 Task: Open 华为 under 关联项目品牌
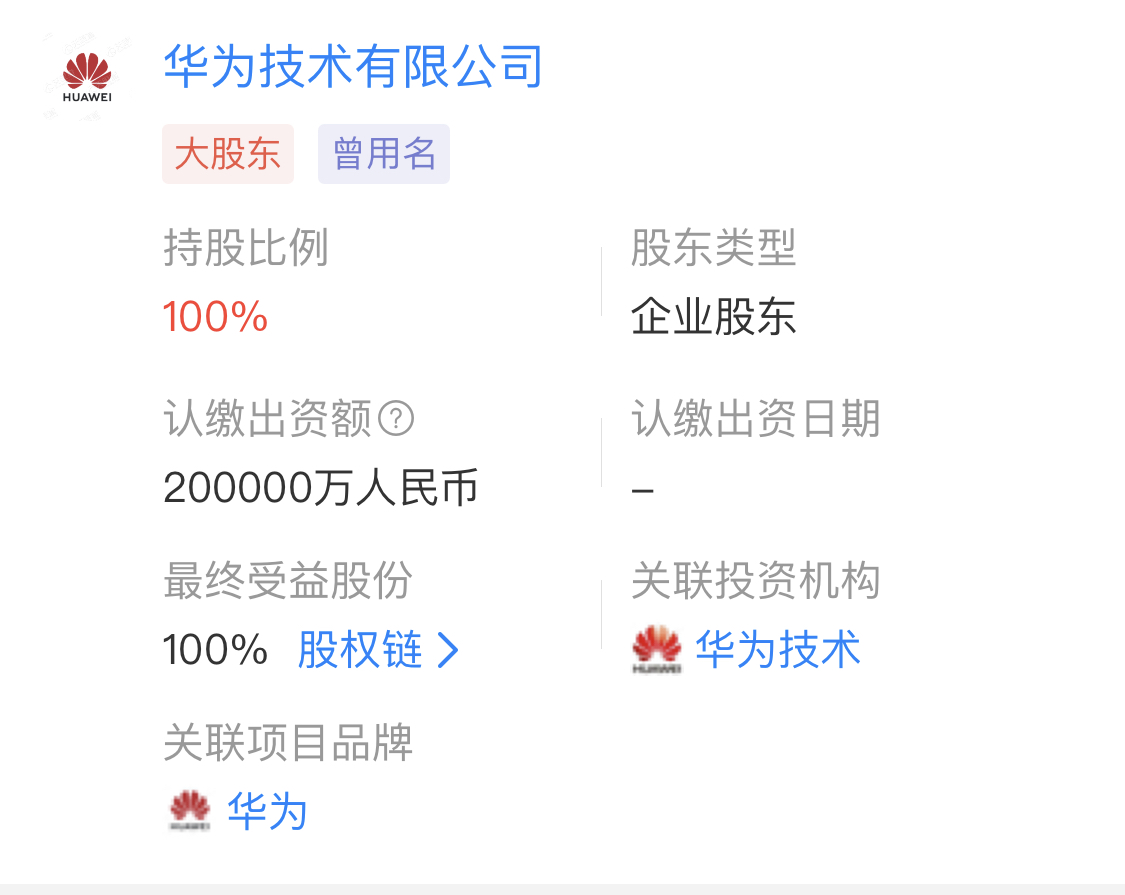coord(266,811)
